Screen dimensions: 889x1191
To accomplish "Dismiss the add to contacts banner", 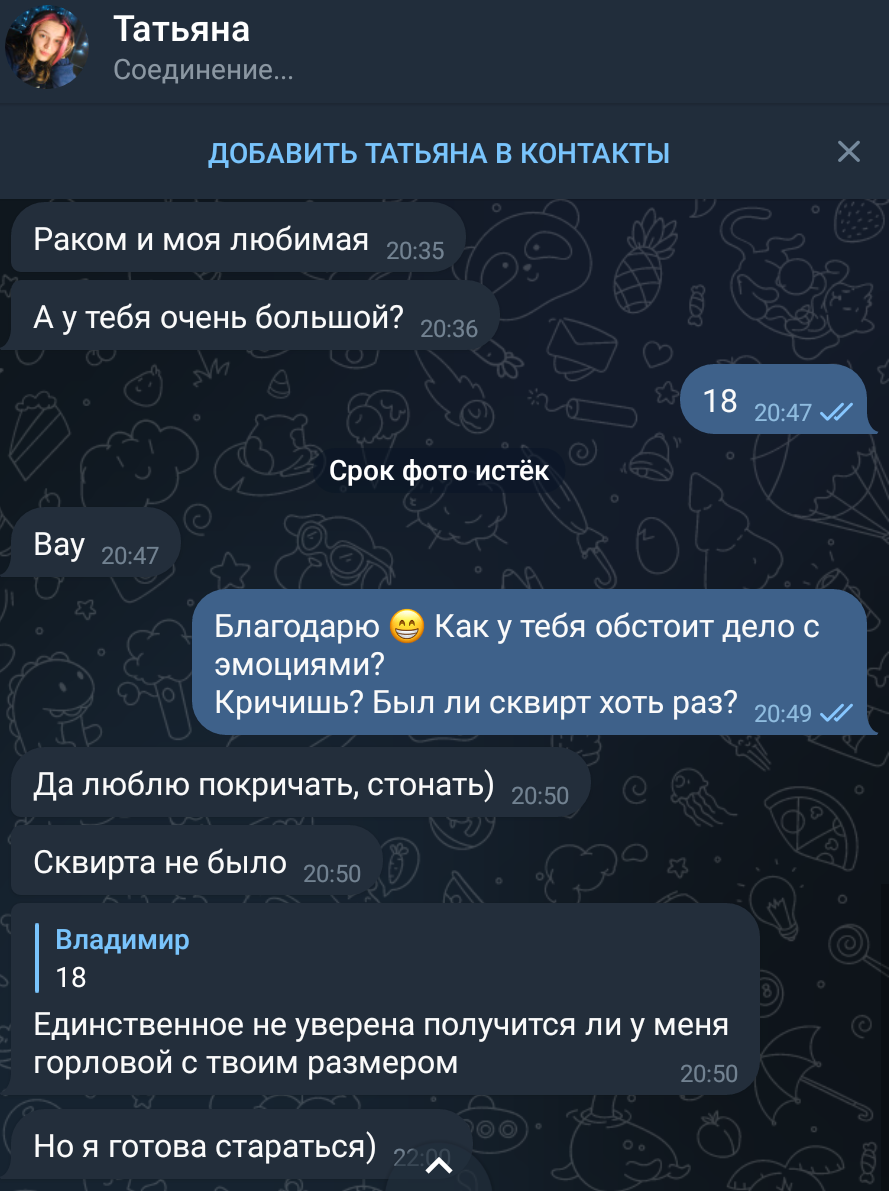I will tap(849, 152).
